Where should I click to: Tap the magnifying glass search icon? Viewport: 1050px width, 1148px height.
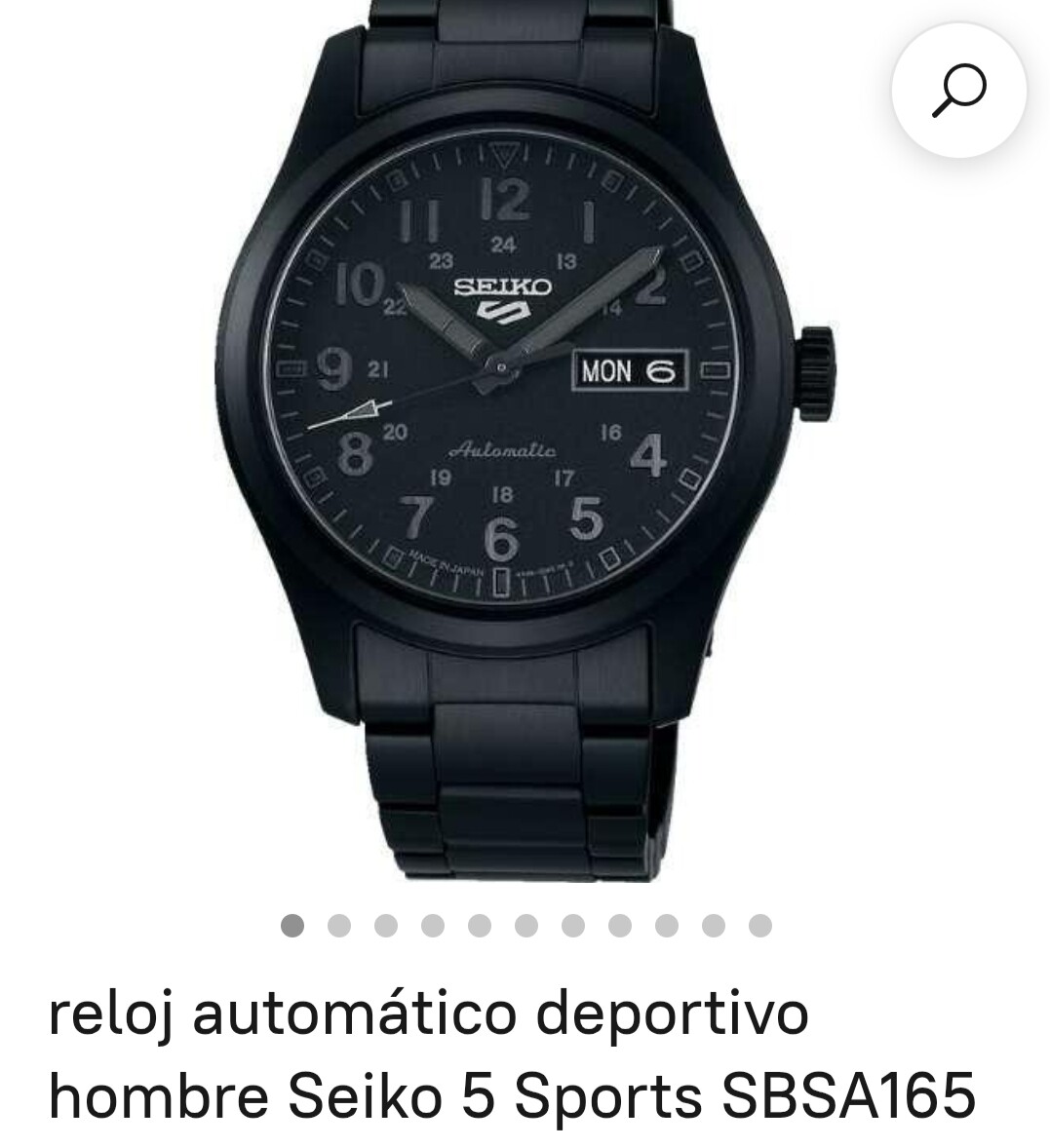[959, 90]
